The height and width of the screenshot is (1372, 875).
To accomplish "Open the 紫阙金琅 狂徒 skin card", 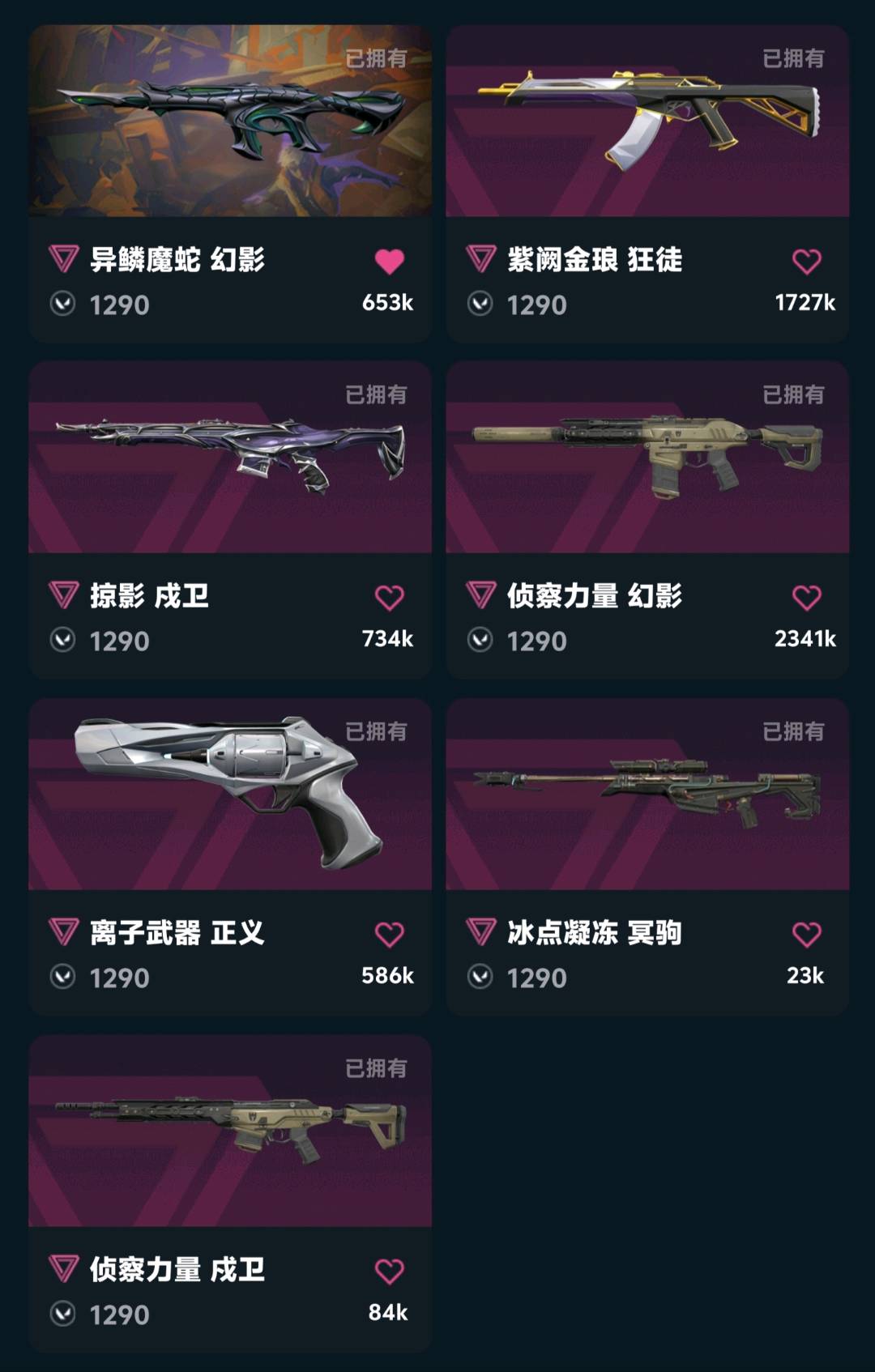I will pos(647,121).
